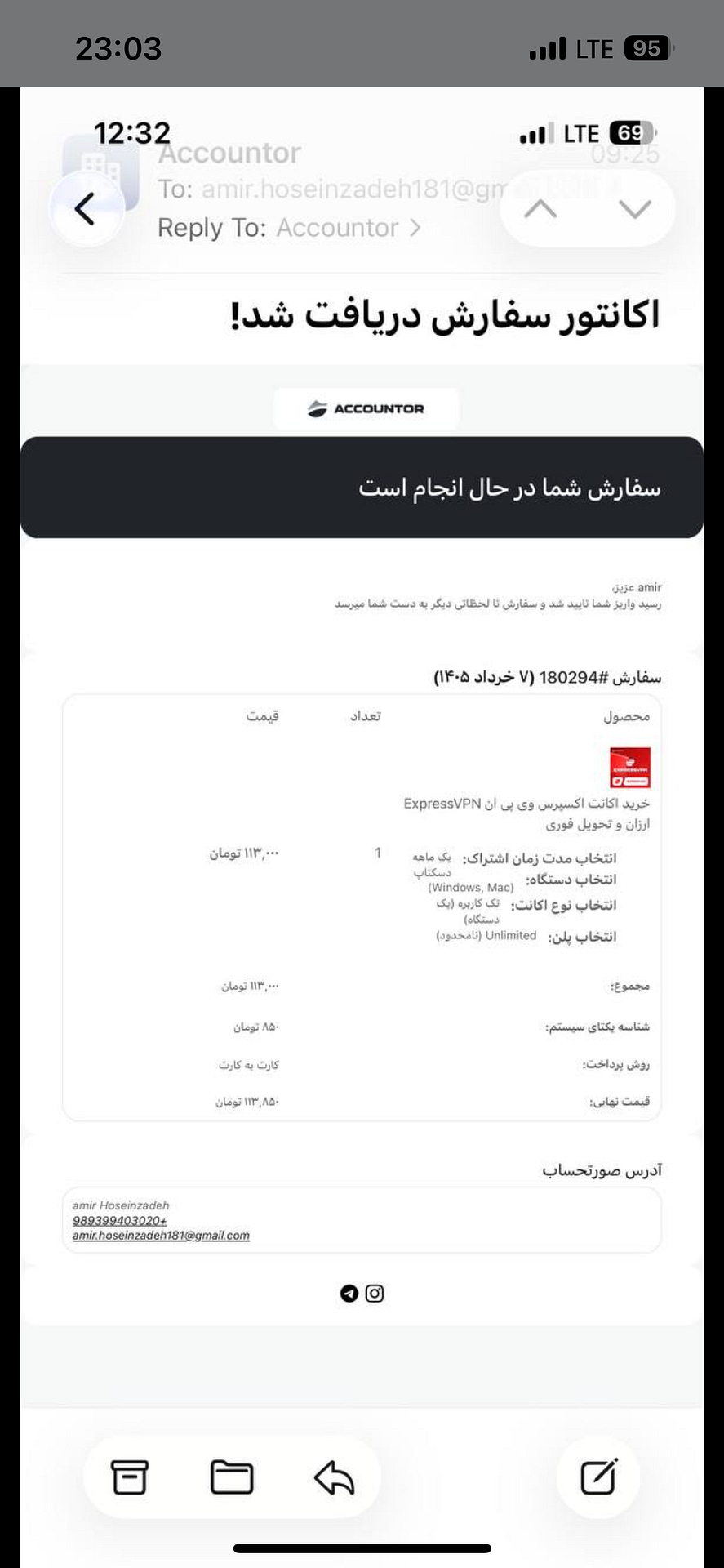
Task: Go back to the mailbox list
Action: (x=86, y=209)
